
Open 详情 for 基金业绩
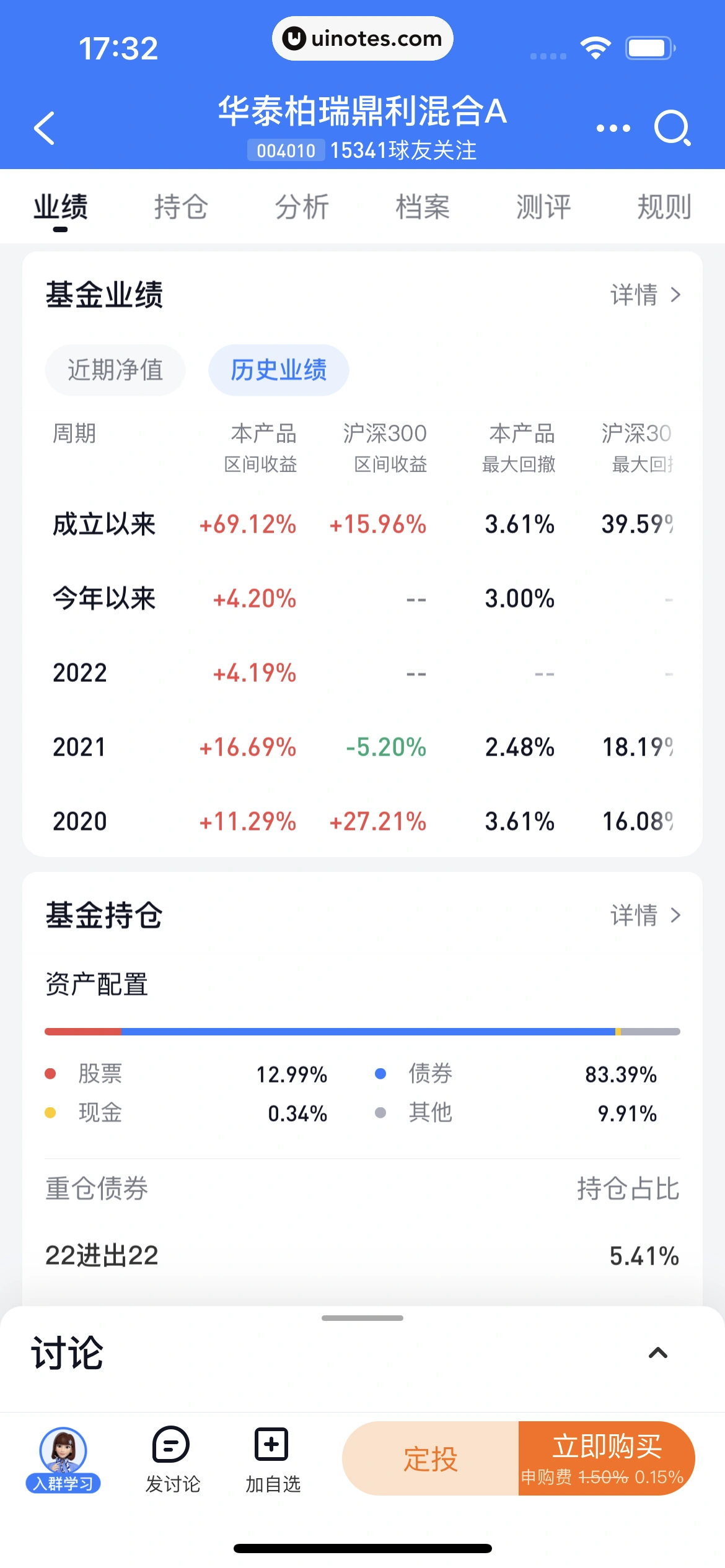646,295
